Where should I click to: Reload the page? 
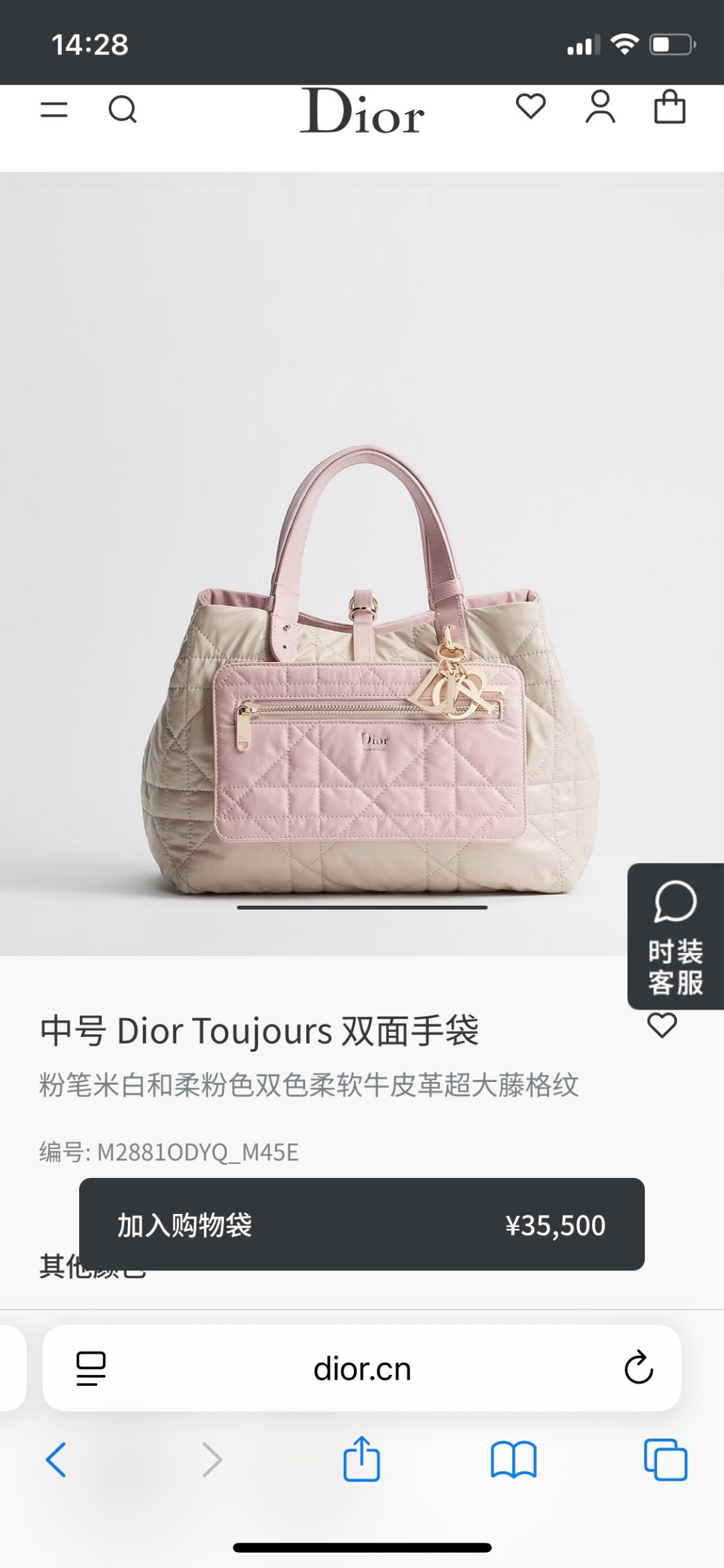[x=638, y=1368]
